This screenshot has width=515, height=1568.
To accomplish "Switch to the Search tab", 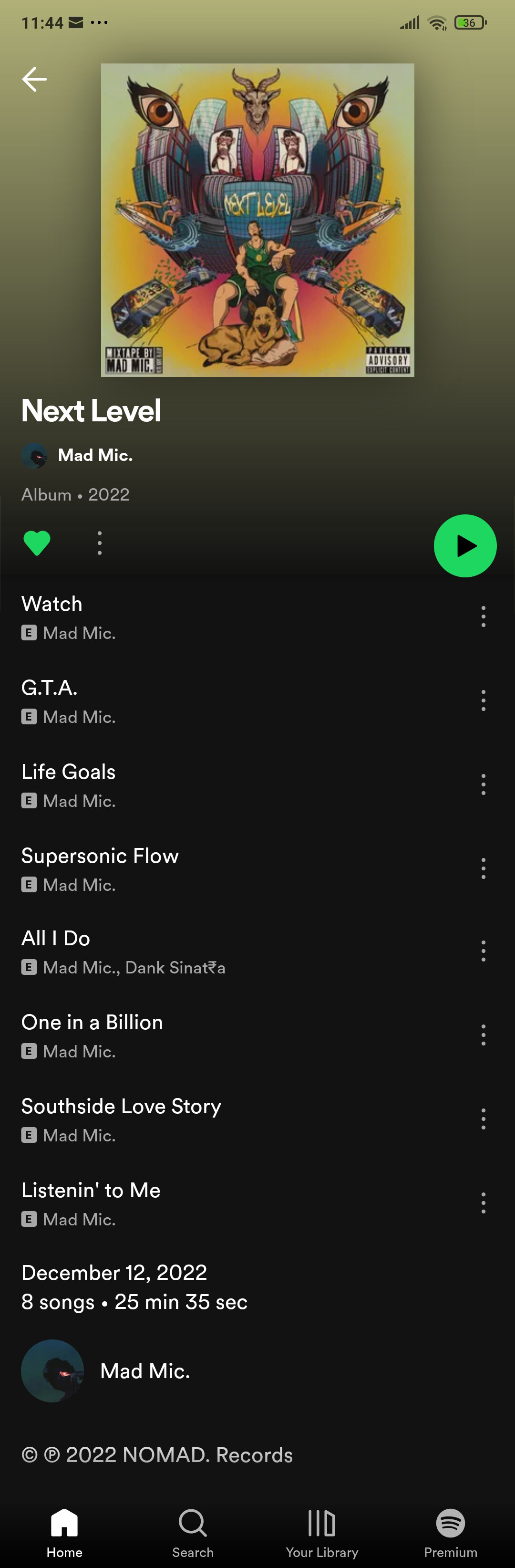I will (x=193, y=1533).
